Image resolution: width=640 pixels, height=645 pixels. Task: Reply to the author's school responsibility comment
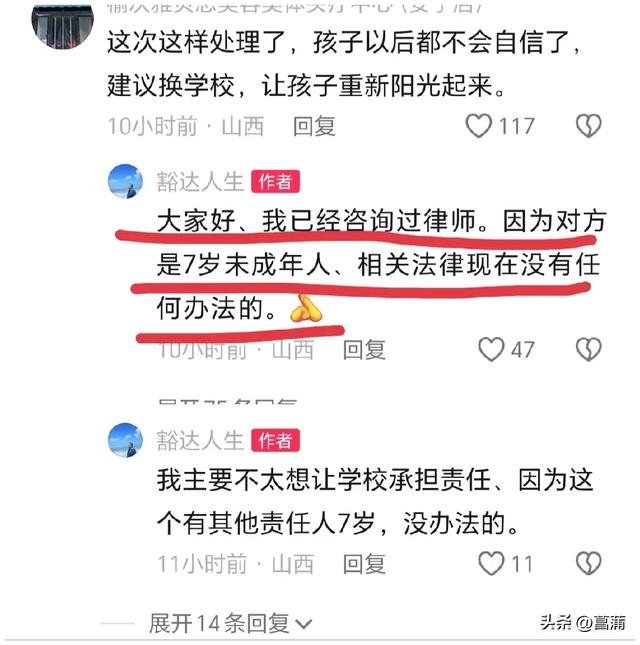pos(364,563)
